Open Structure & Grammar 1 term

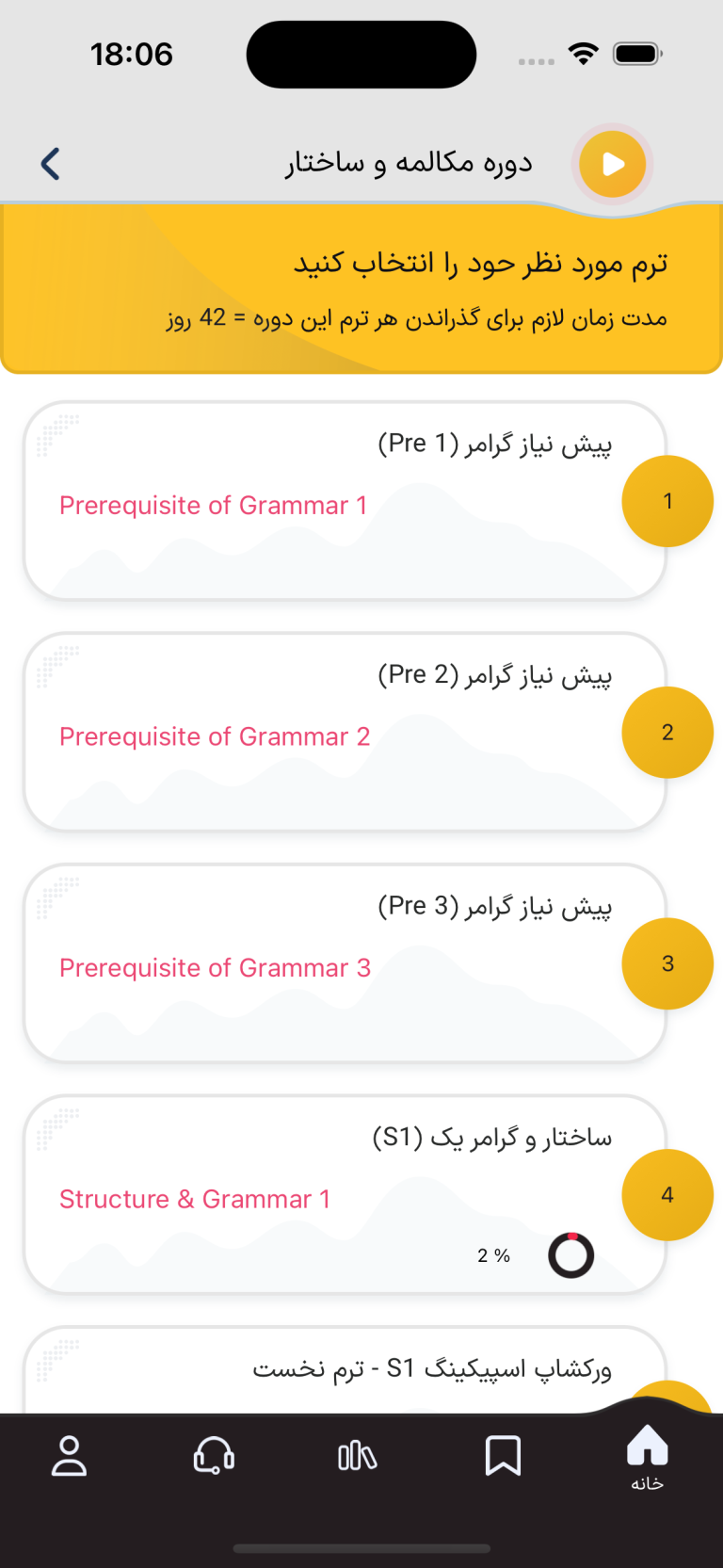coord(345,1195)
